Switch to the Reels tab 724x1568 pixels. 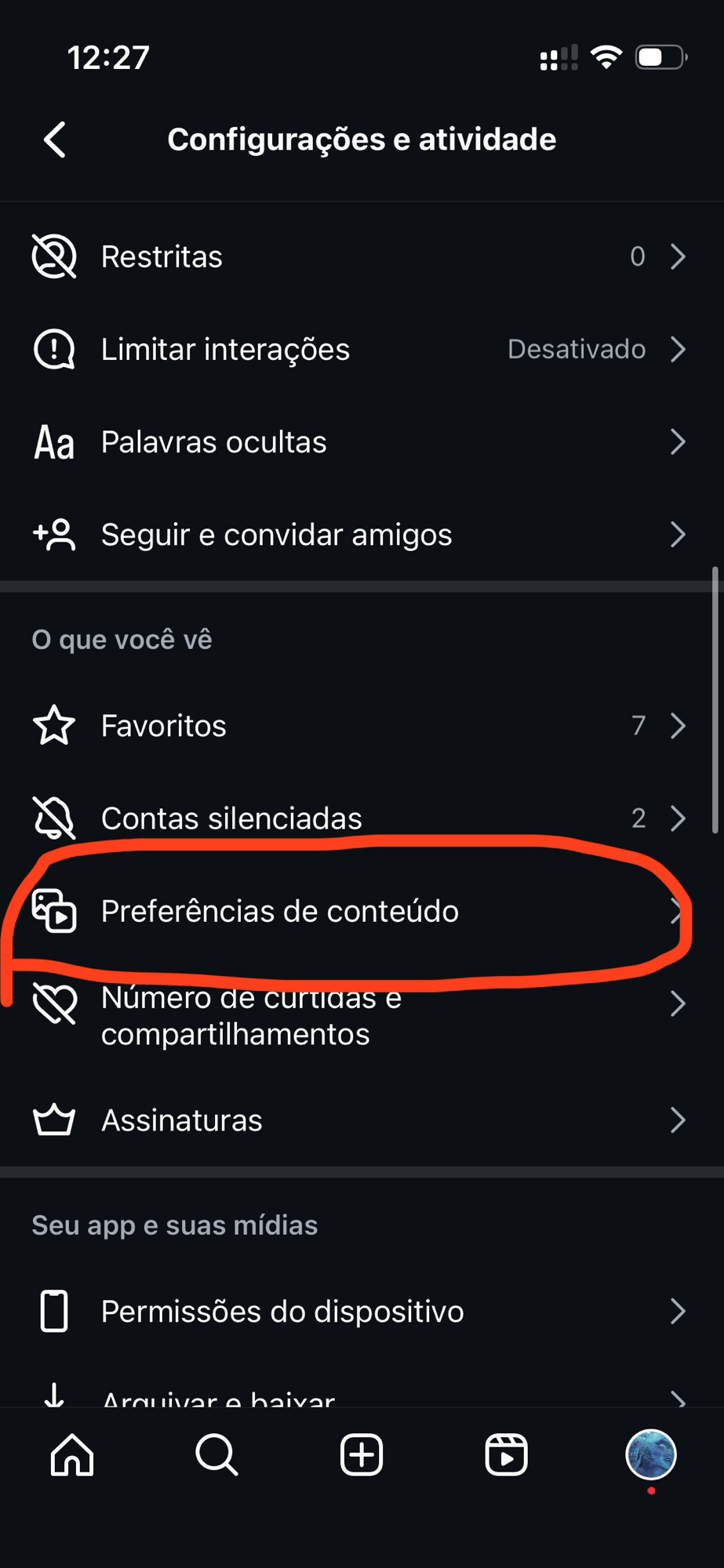506,1455
